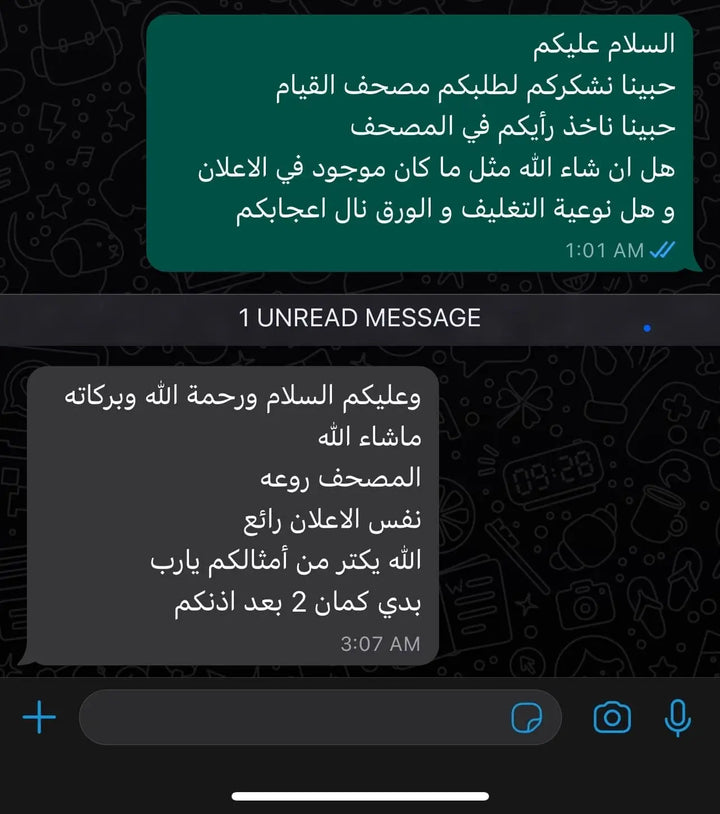Record a voice message with the microphone
Screen dimensions: 720x814
pyautogui.click(x=678, y=717)
